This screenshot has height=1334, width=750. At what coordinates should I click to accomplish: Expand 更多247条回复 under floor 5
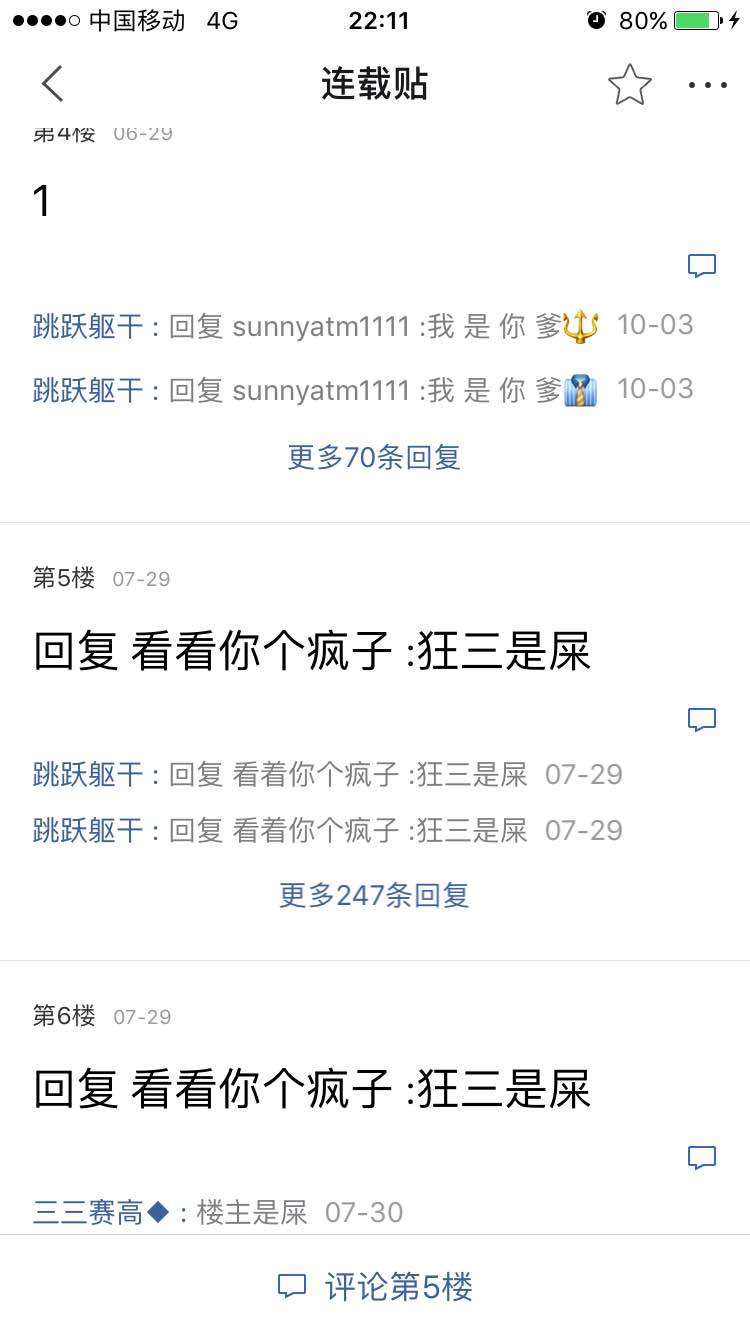point(374,895)
